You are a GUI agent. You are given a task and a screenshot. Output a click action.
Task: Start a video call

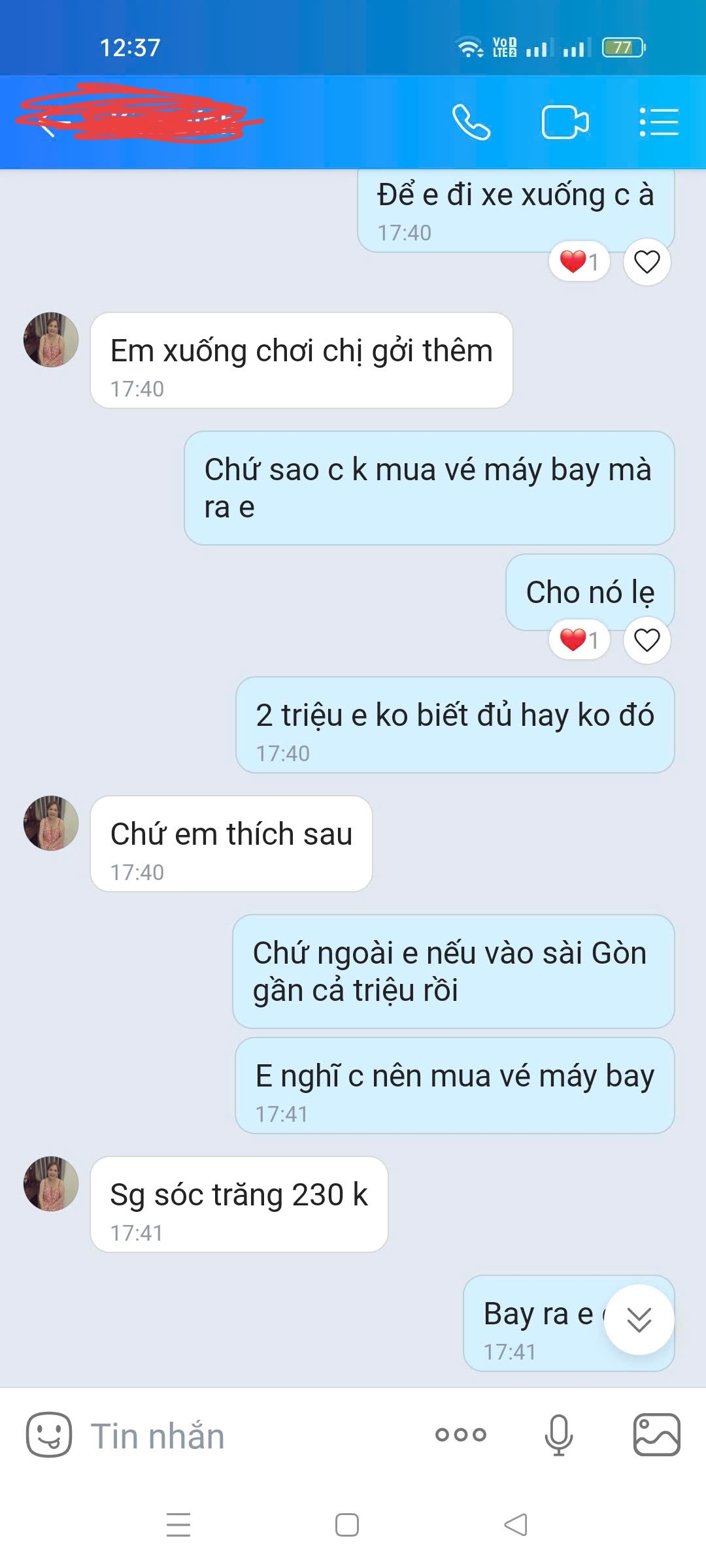(565, 122)
